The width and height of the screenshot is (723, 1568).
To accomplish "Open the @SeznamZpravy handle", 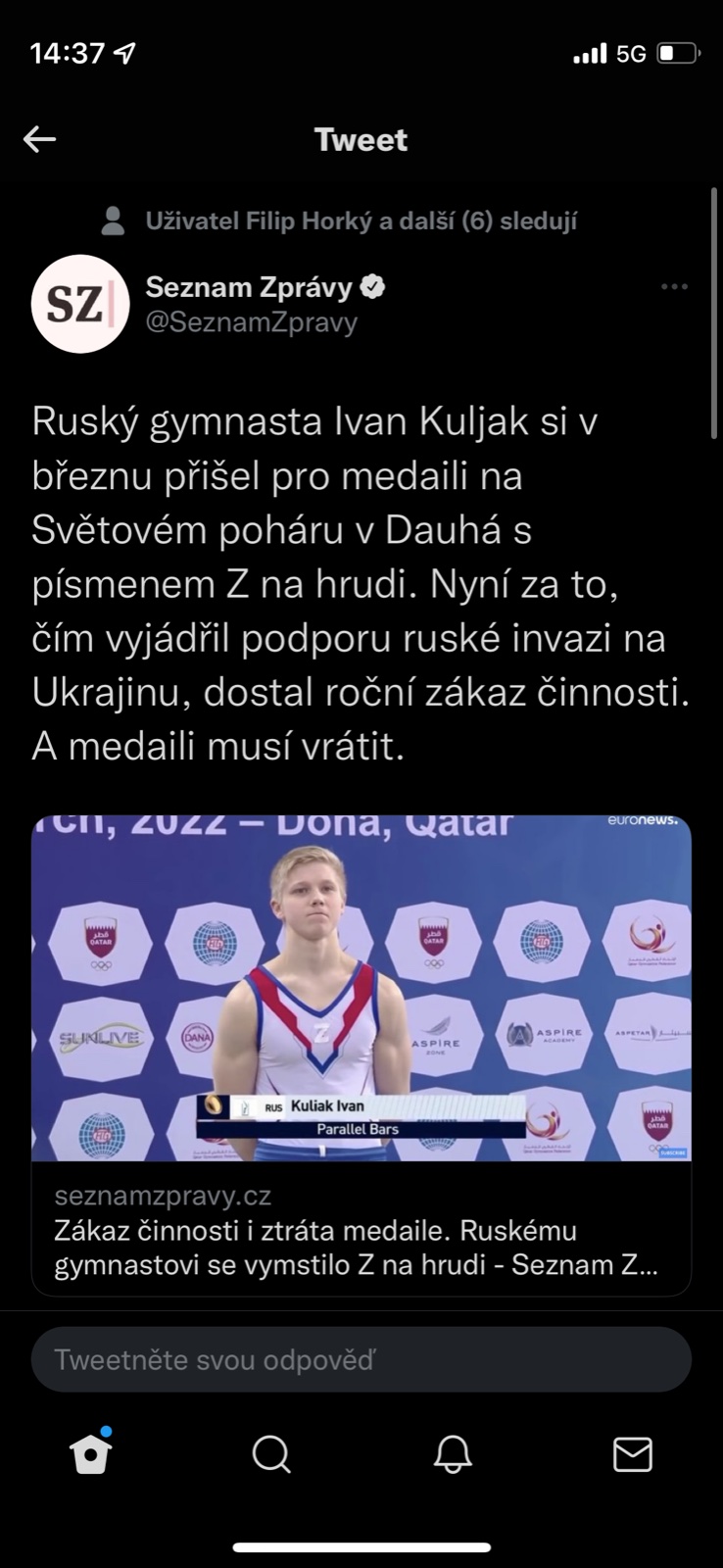I will 252,322.
